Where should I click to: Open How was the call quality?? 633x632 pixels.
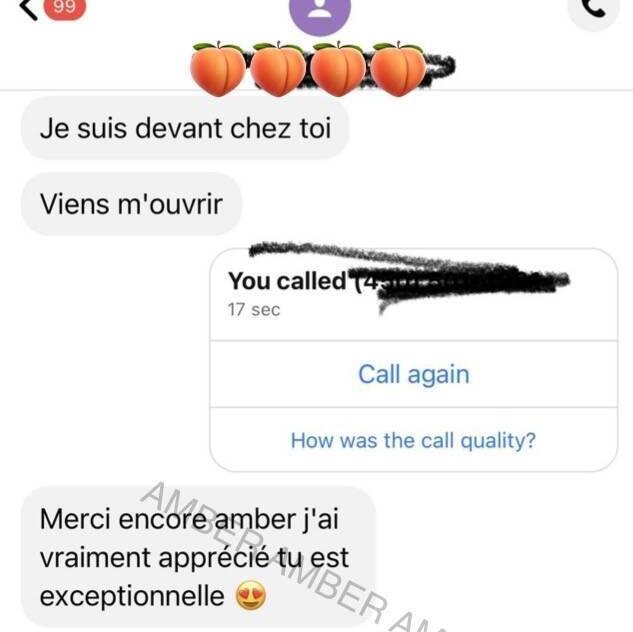click(413, 440)
